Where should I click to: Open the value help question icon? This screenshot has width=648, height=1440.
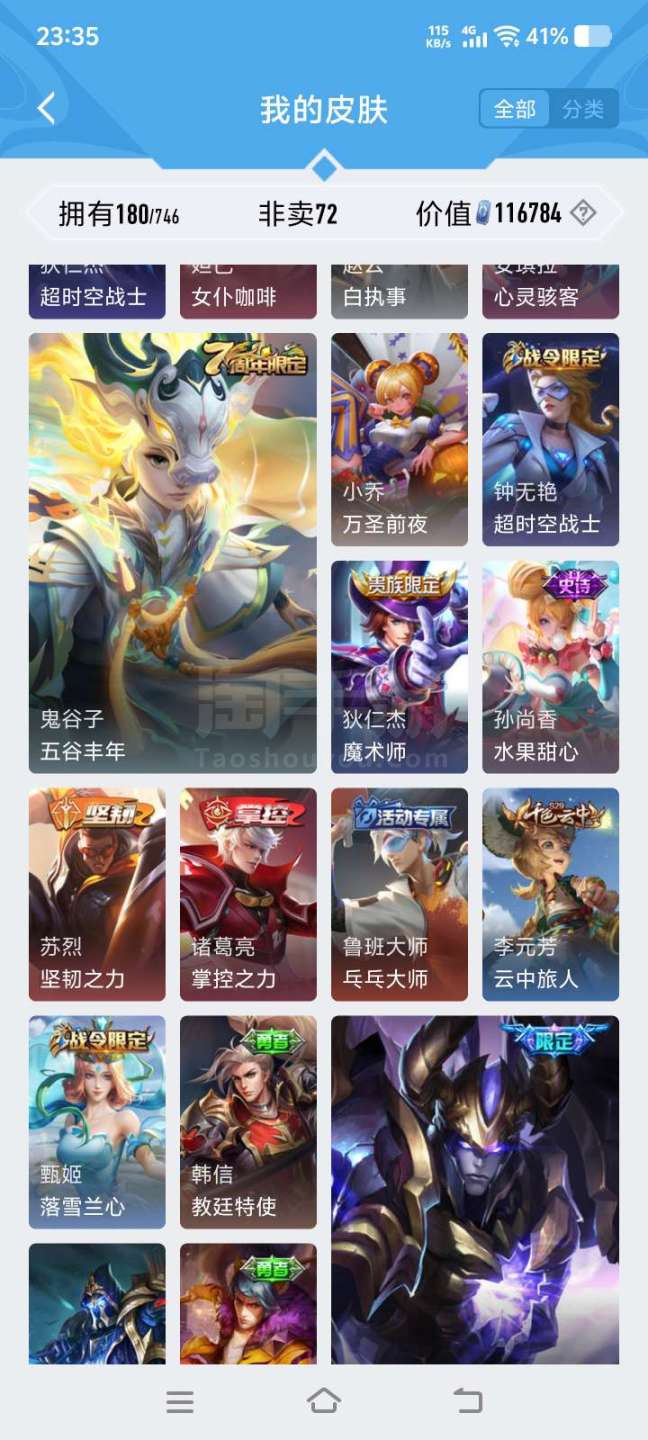[583, 213]
